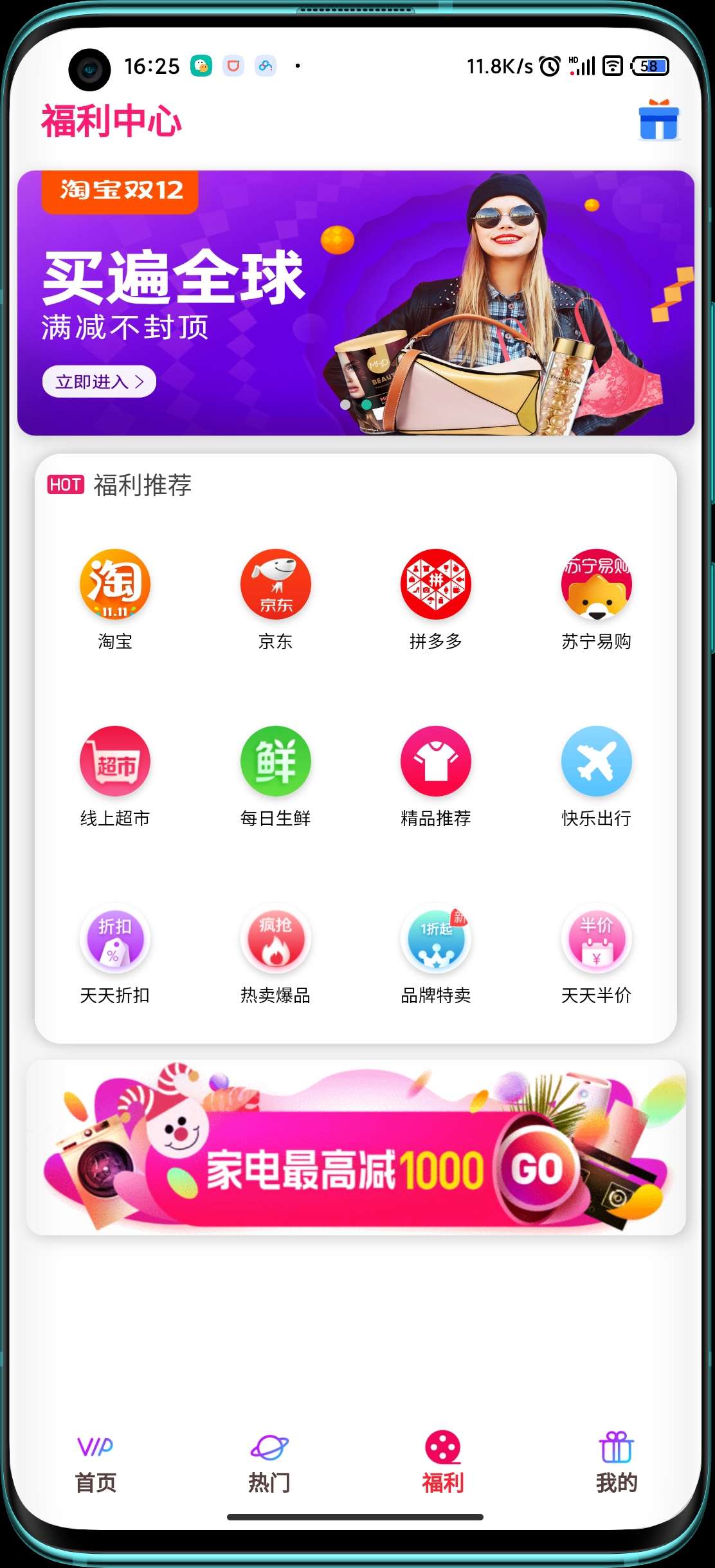This screenshot has height=1568, width=715.
Task: Select the 福利 tab
Action: tap(442, 1463)
